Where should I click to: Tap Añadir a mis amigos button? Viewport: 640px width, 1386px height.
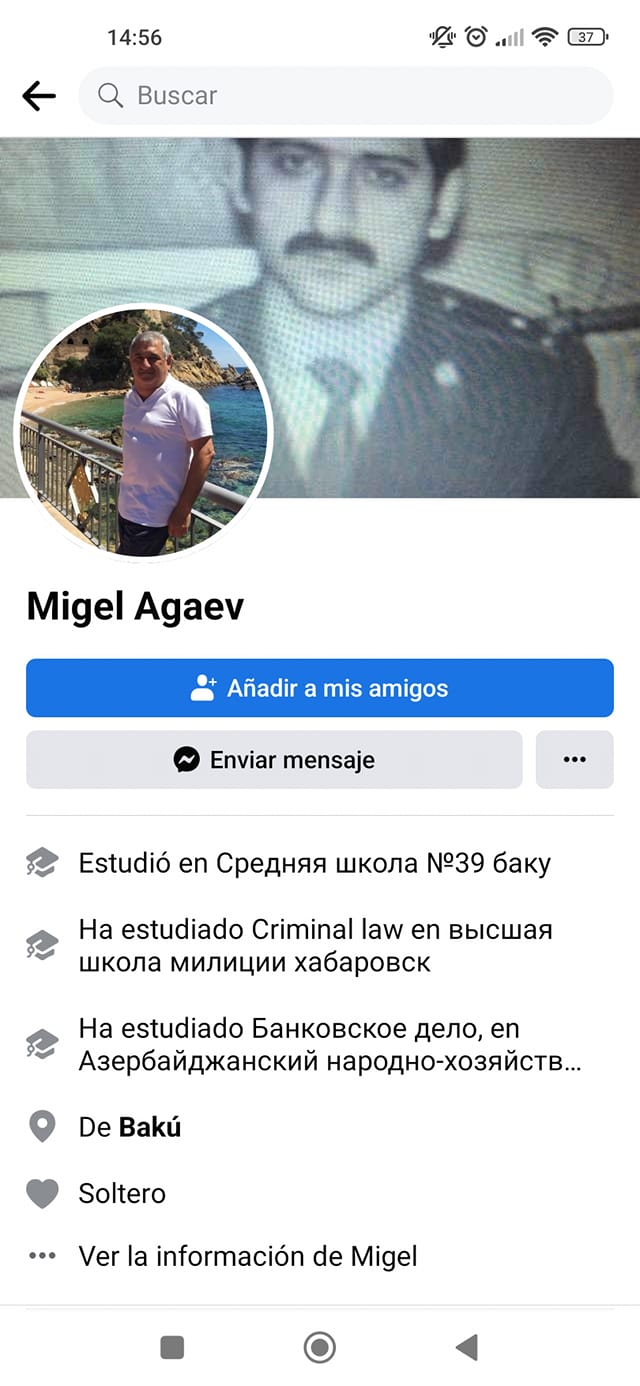(319, 688)
